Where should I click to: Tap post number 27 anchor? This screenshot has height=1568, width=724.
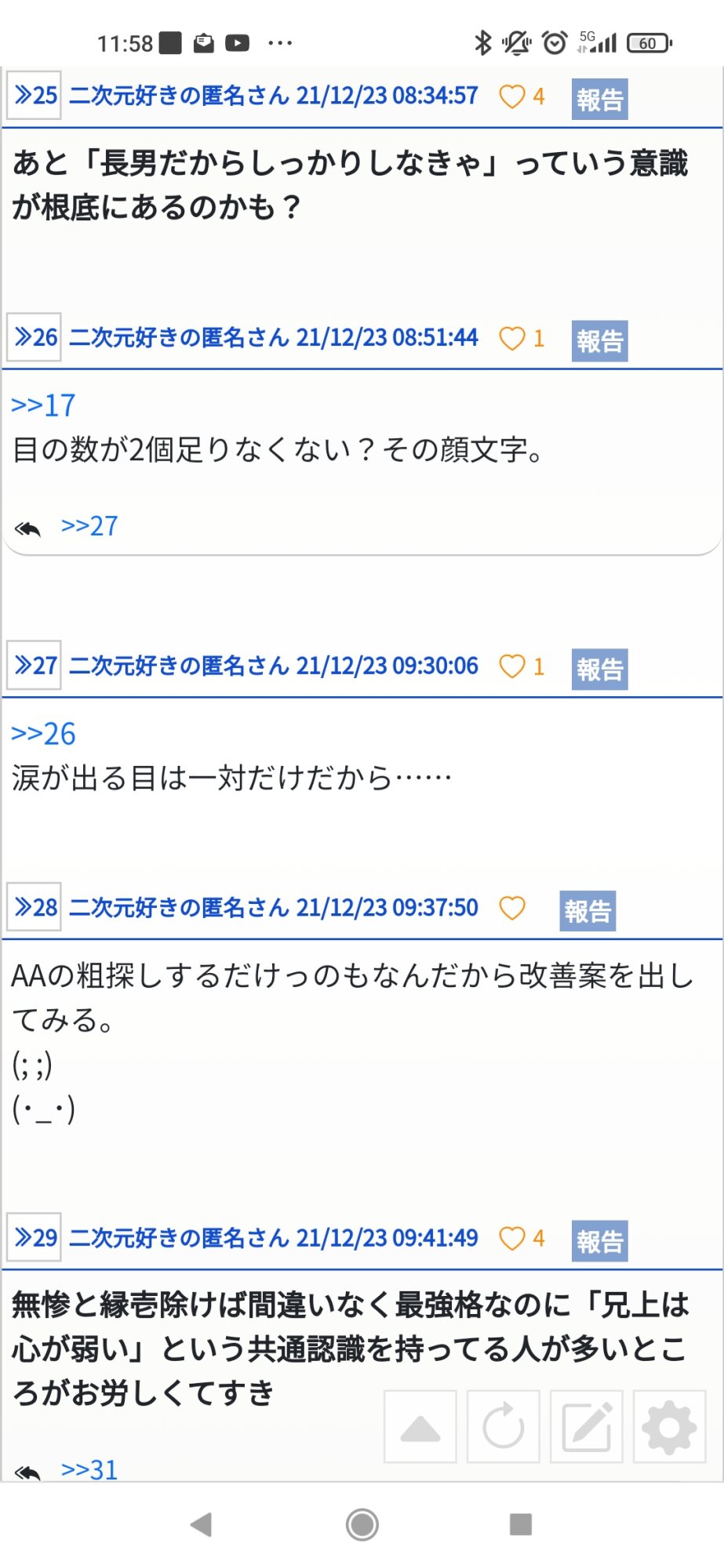coord(34,666)
